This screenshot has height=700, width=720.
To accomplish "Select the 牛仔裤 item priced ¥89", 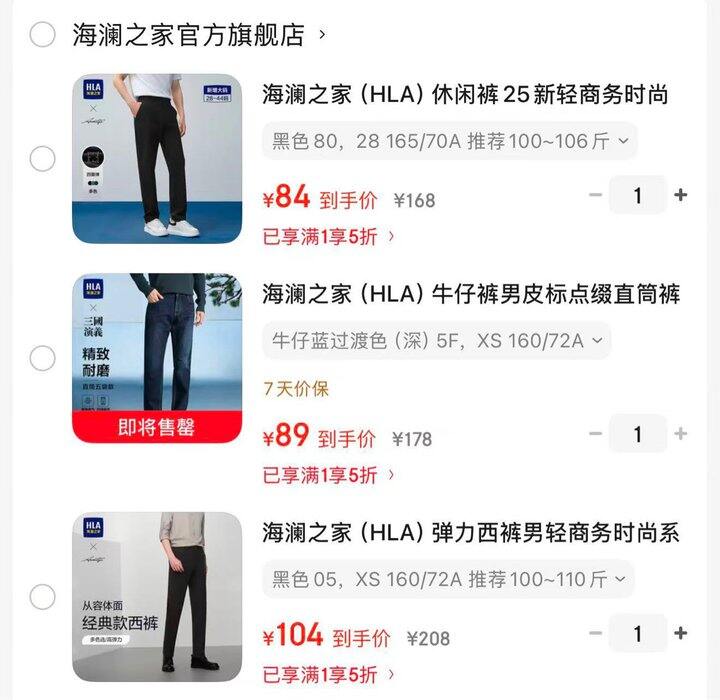I will point(42,358).
